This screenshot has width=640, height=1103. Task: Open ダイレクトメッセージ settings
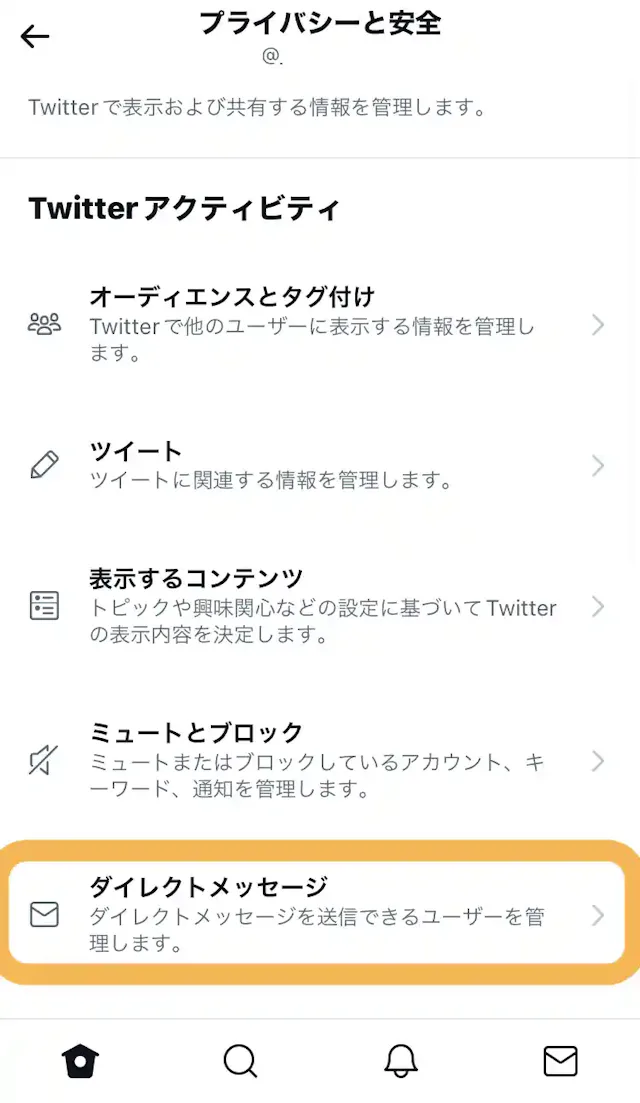click(320, 914)
